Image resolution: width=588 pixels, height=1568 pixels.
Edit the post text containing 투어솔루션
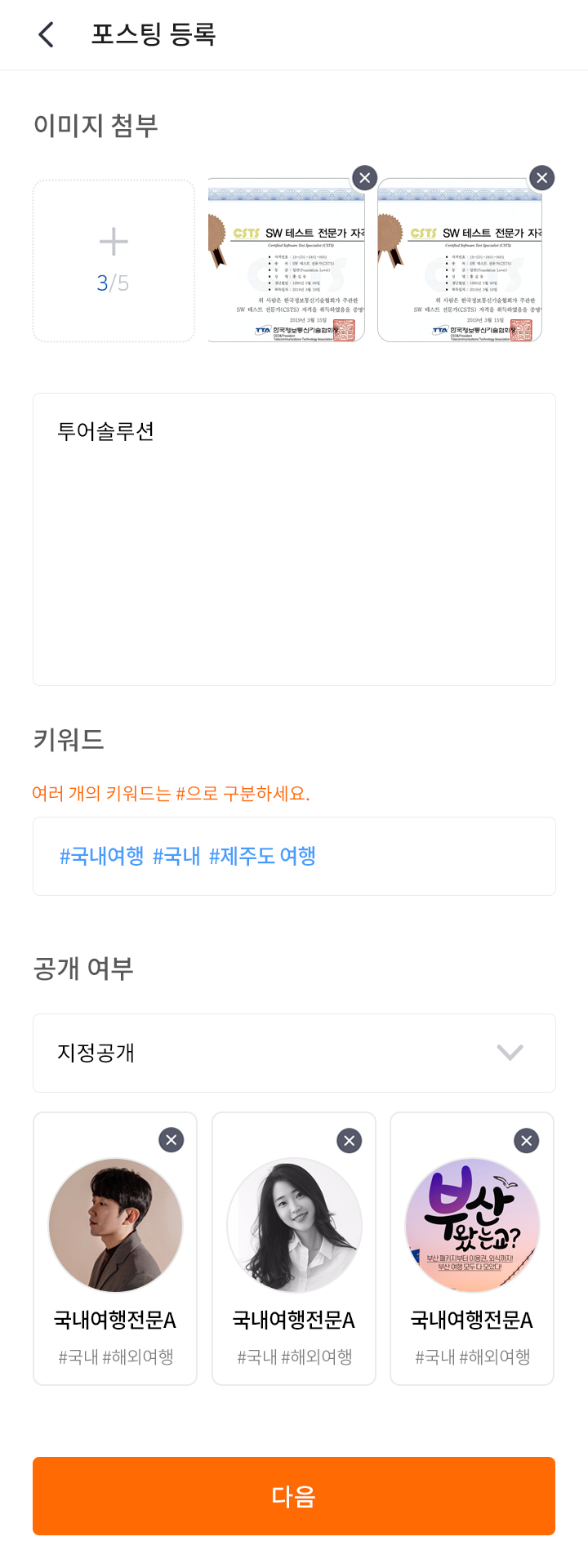294,539
